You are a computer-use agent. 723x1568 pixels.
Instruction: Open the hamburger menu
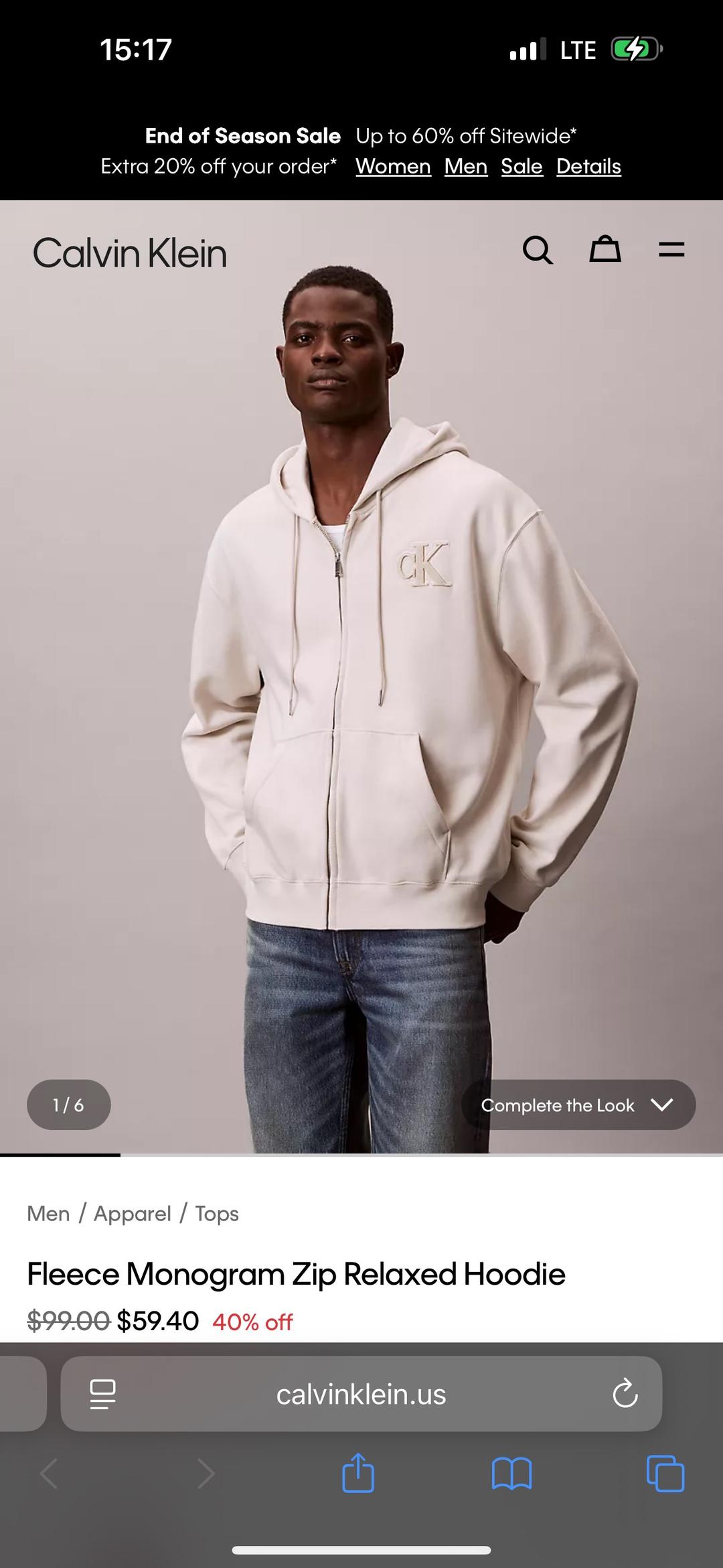click(671, 250)
